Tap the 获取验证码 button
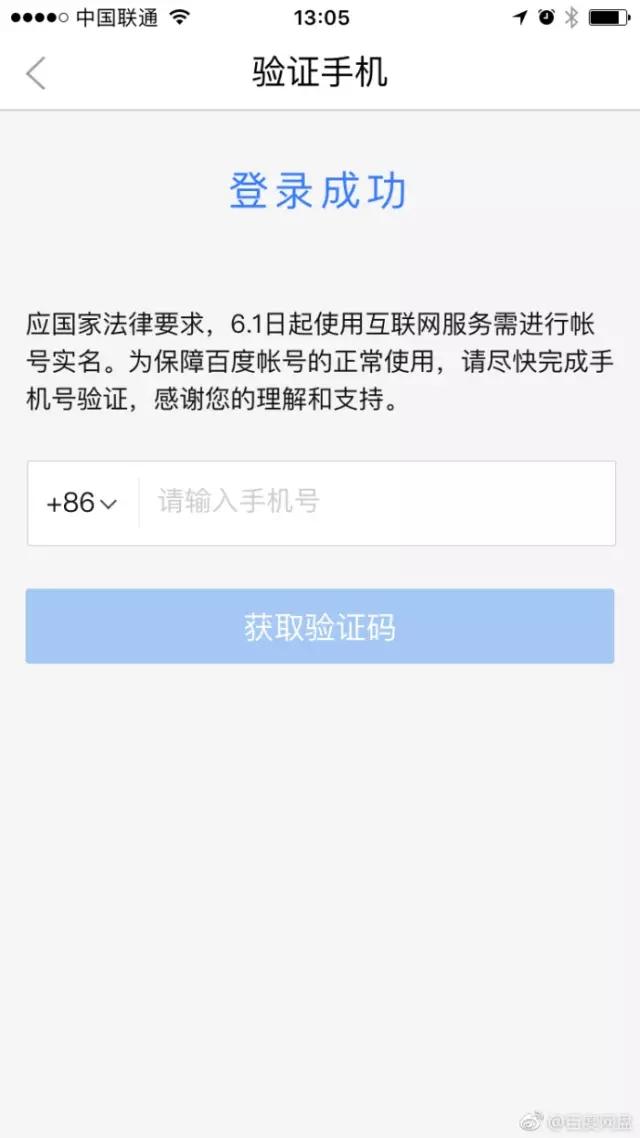This screenshot has width=640, height=1138. click(320, 627)
